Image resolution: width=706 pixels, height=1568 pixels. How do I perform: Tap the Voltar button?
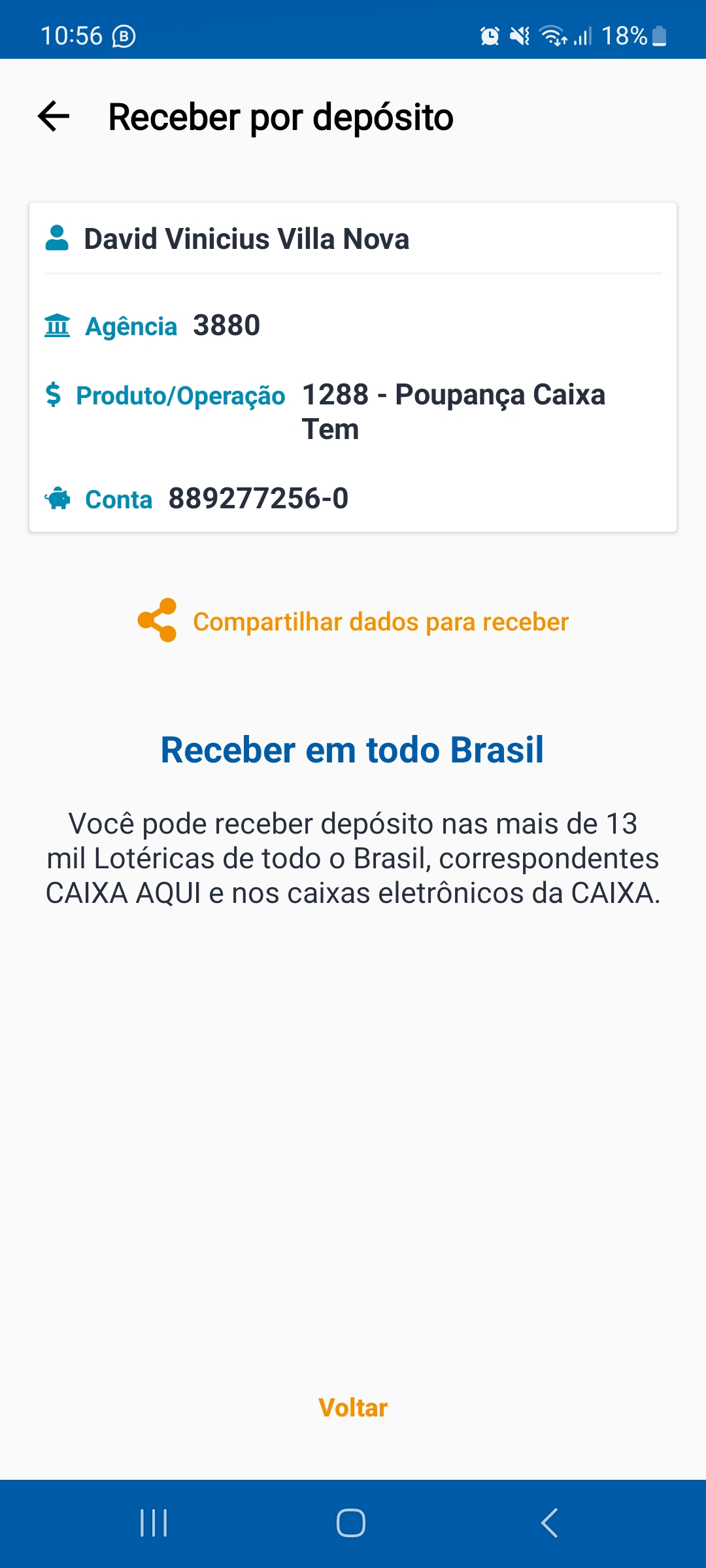[x=353, y=1408]
